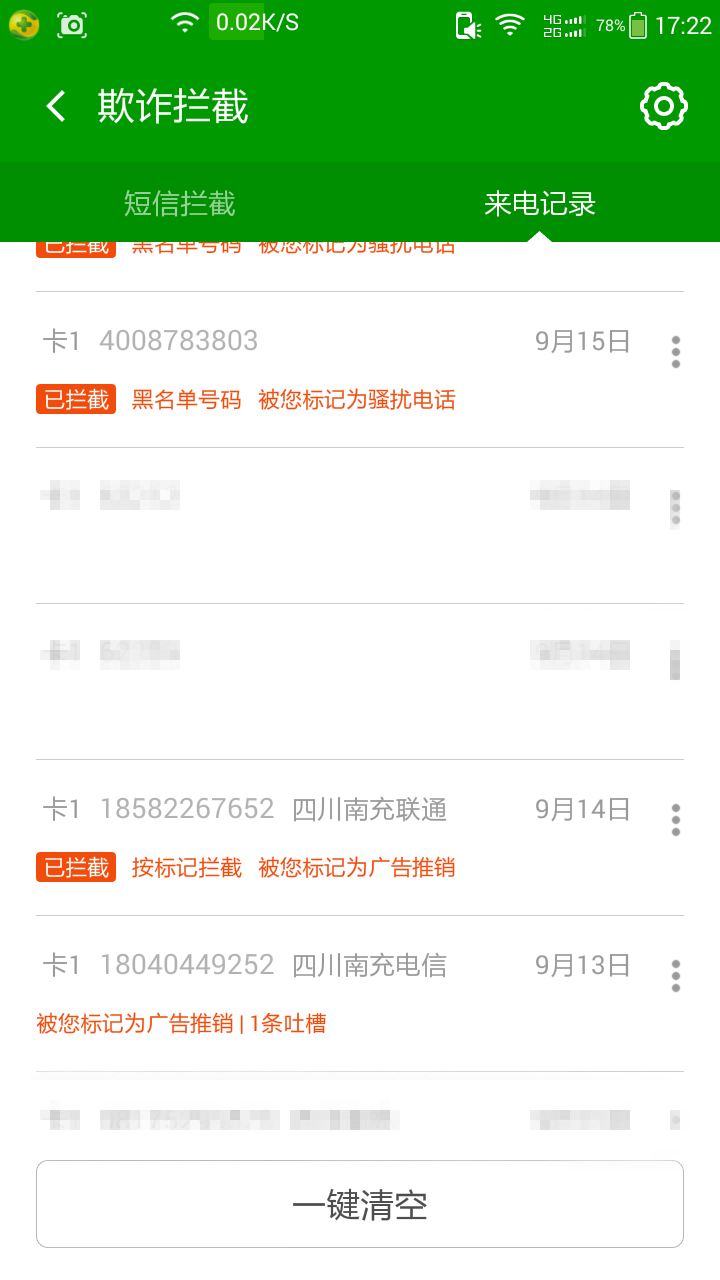Go back from 欺诈拦截 screen
Viewport: 720px width, 1280px height.
(56, 106)
